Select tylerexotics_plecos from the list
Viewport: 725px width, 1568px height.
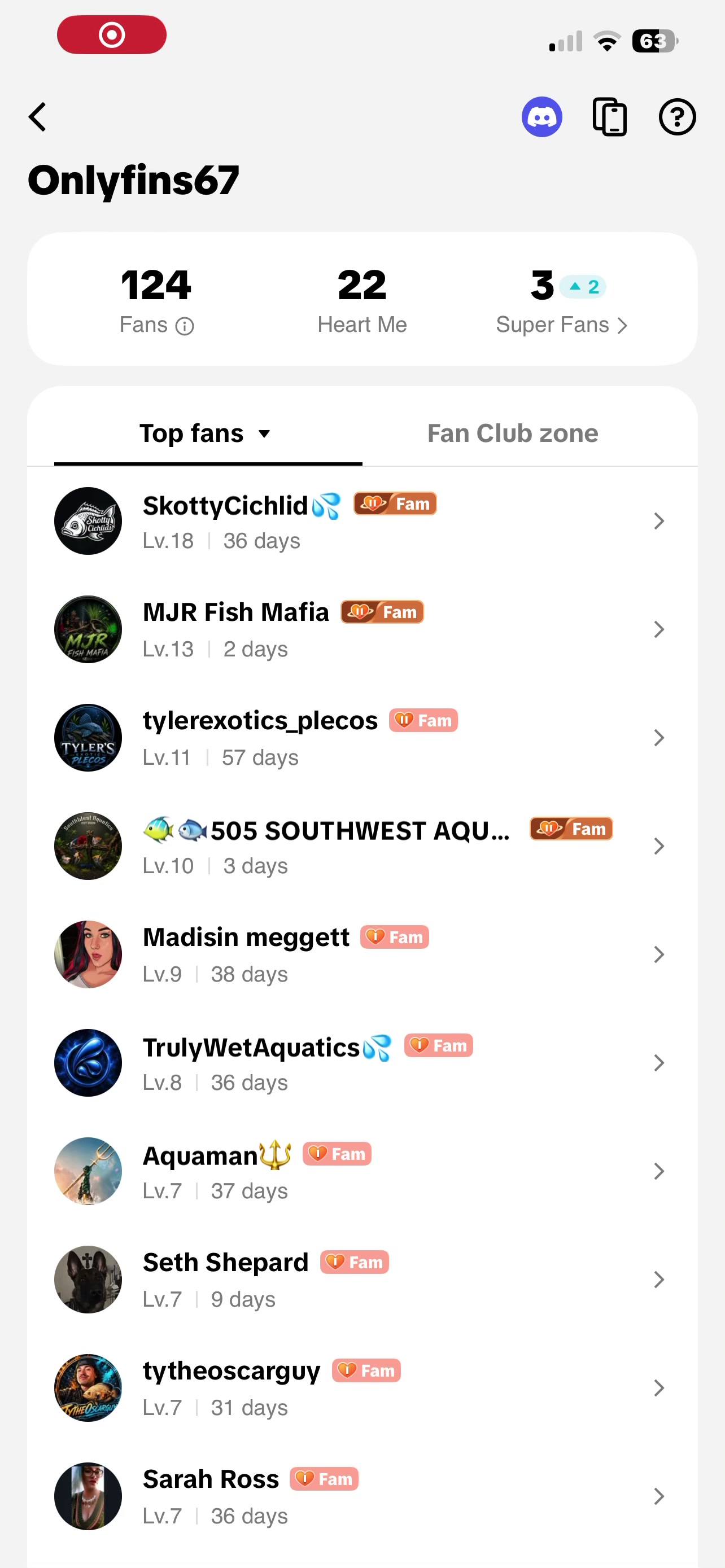362,738
